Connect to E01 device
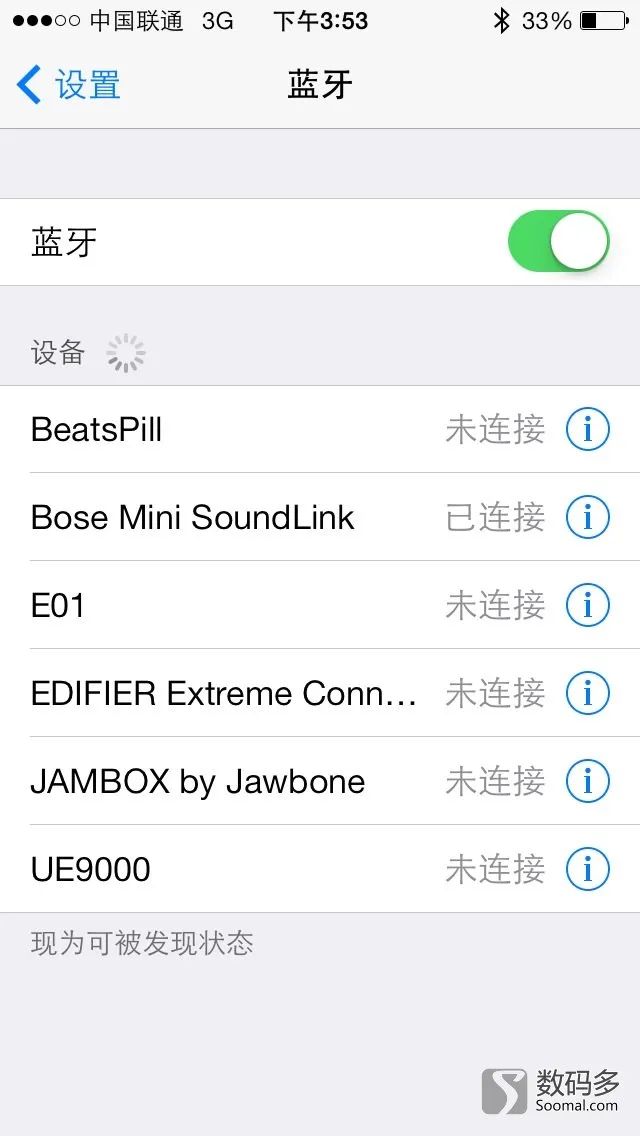Viewport: 640px width, 1136px height. pyautogui.click(x=320, y=605)
